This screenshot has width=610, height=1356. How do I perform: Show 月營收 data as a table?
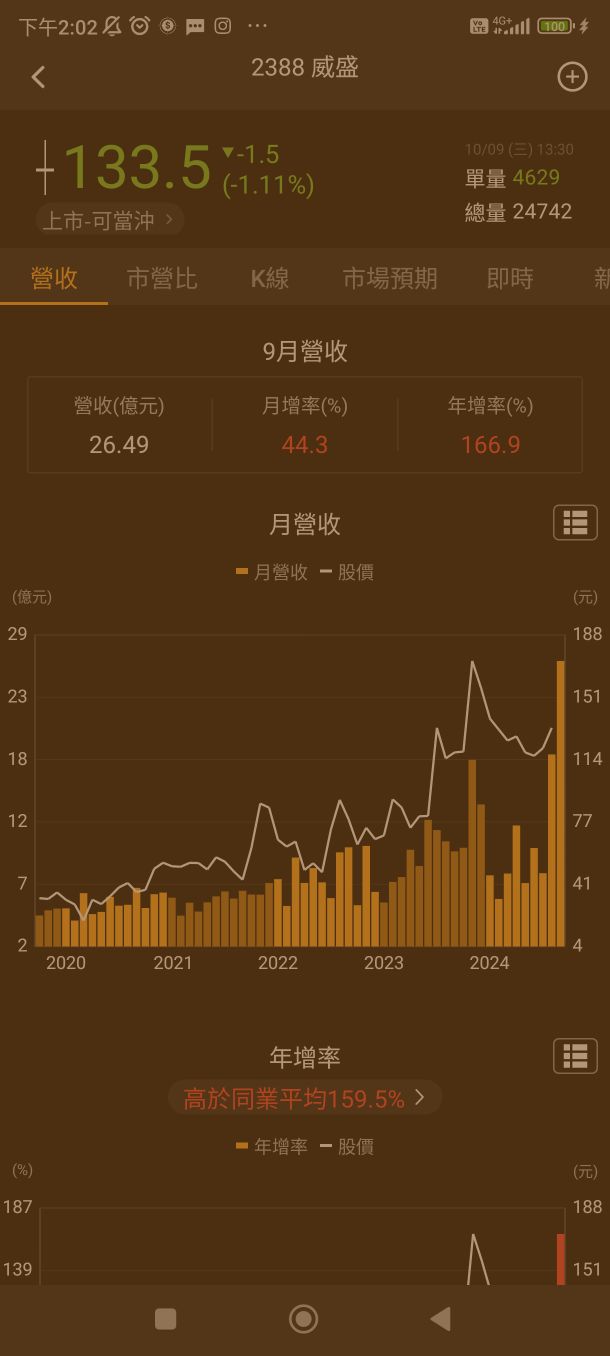(575, 523)
